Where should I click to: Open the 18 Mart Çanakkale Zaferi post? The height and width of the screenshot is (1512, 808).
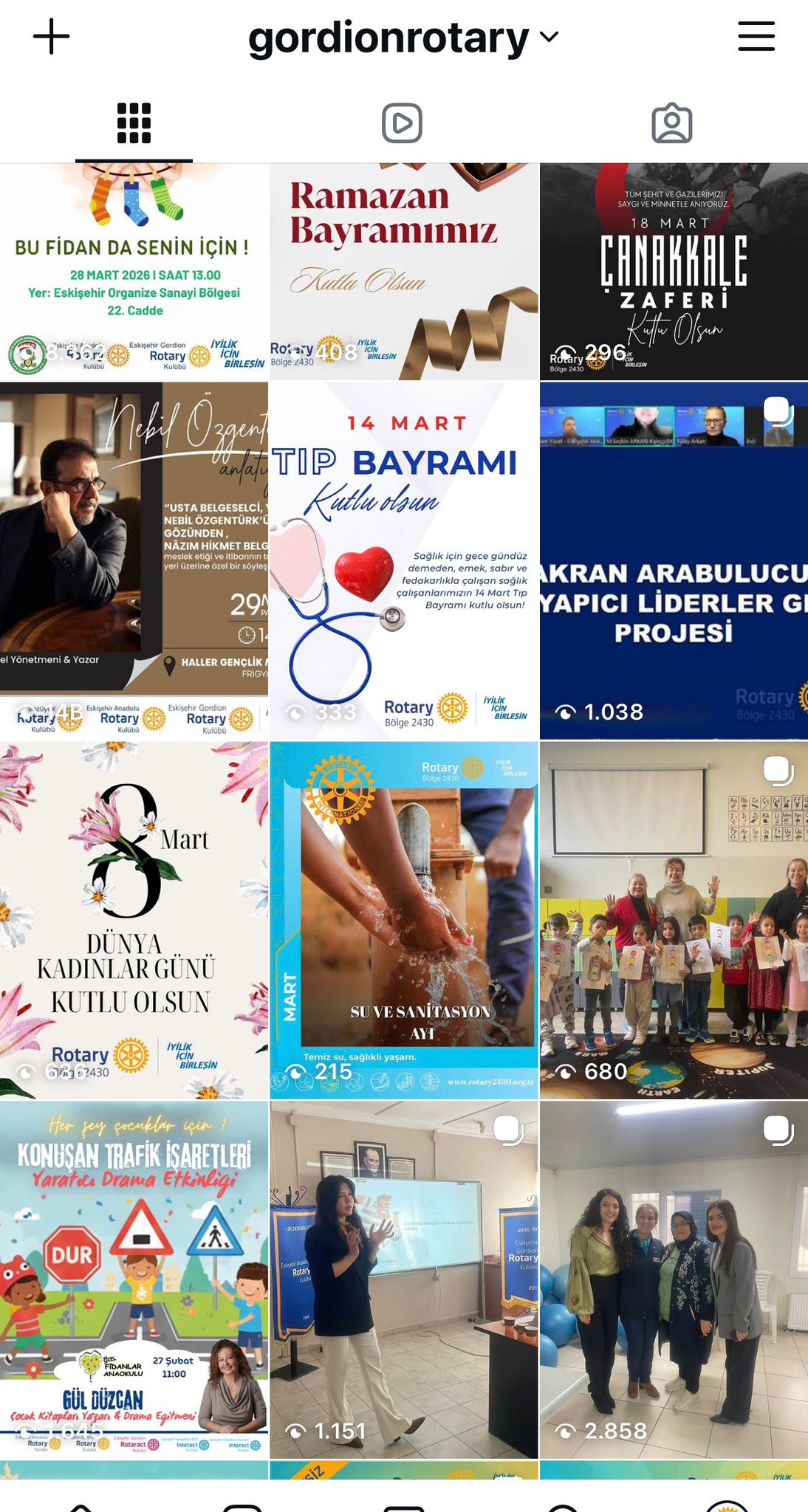coord(674,272)
